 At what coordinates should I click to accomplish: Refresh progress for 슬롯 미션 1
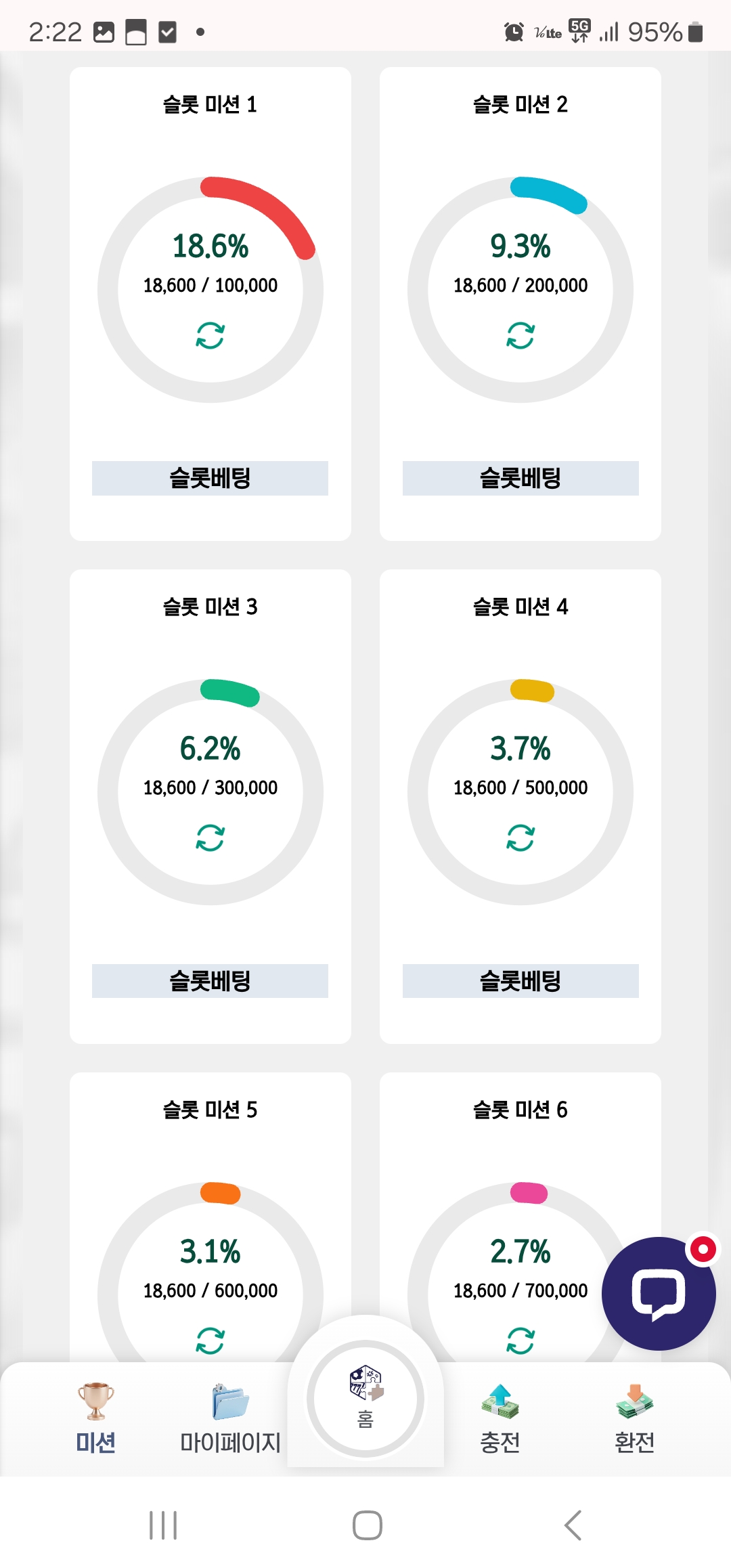click(x=210, y=335)
